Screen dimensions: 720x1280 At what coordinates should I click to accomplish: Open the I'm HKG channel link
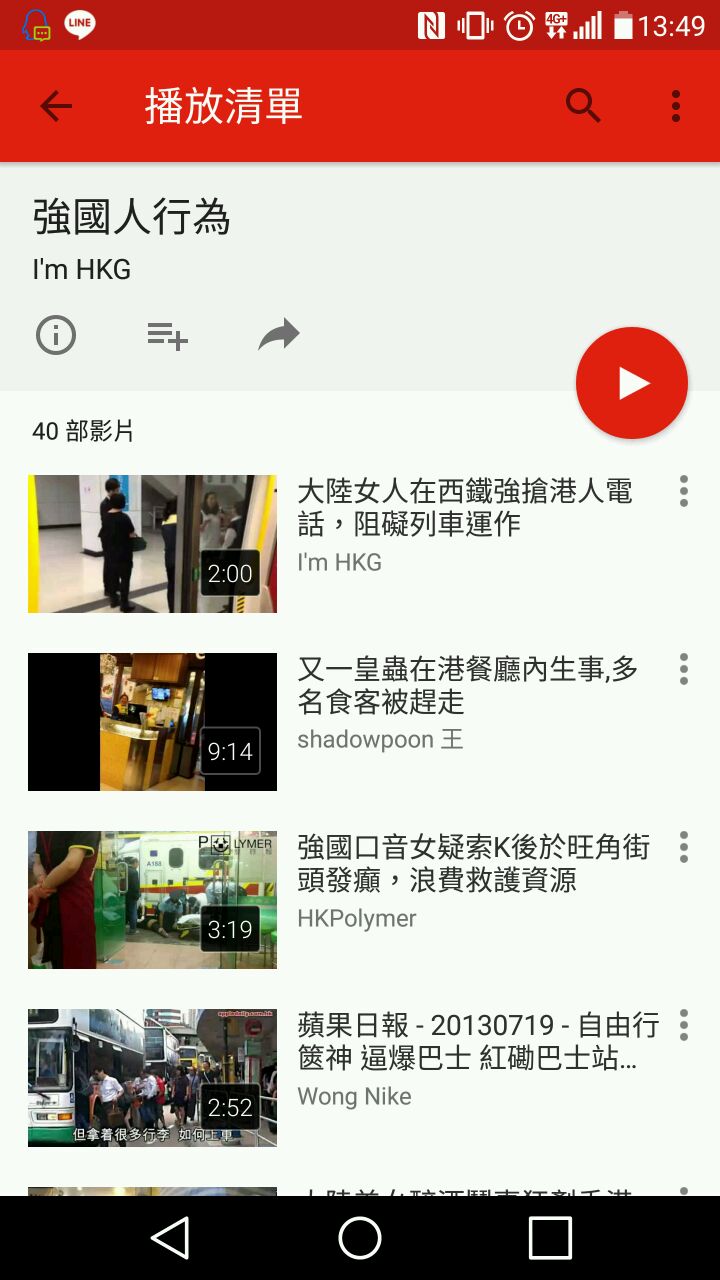click(x=82, y=269)
